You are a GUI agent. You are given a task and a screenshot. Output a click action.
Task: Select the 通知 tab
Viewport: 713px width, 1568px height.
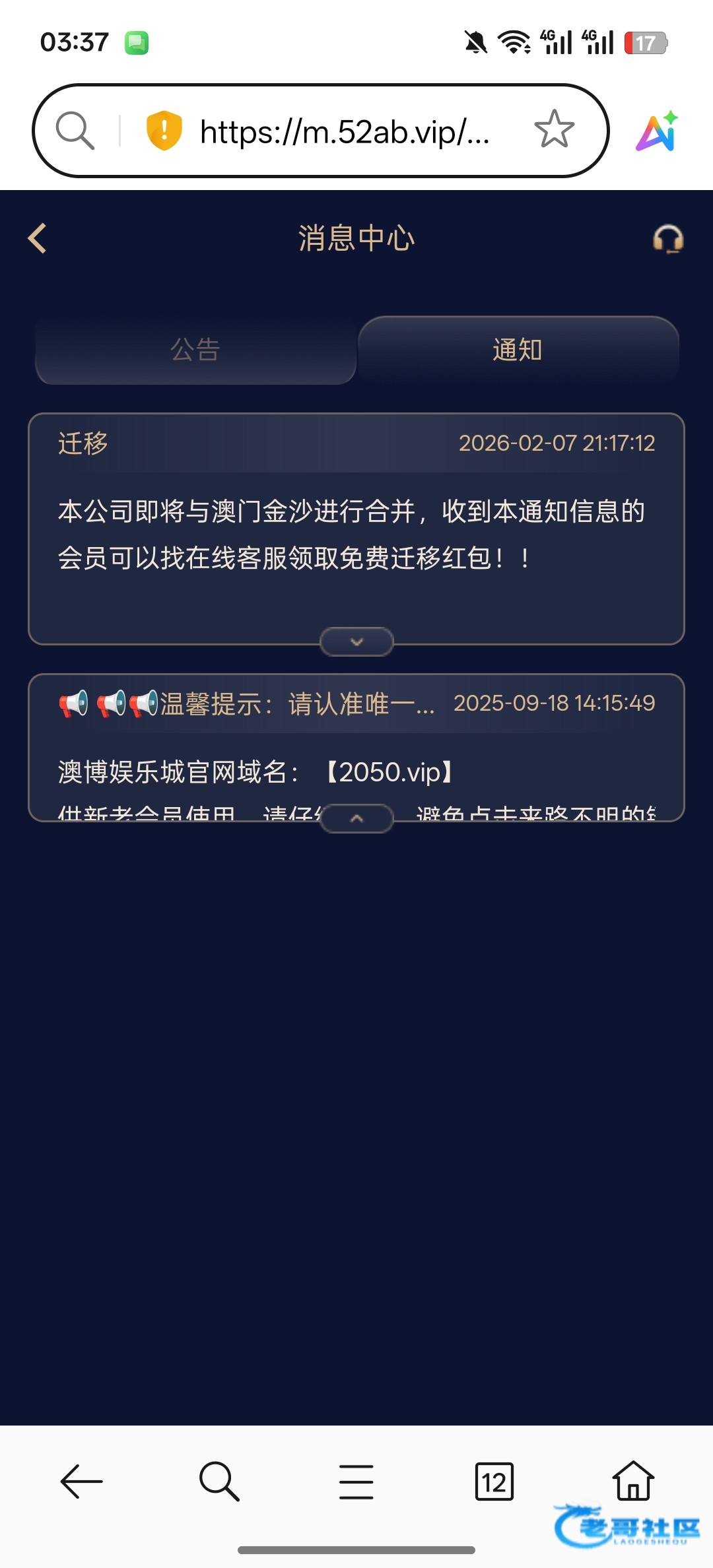(518, 350)
